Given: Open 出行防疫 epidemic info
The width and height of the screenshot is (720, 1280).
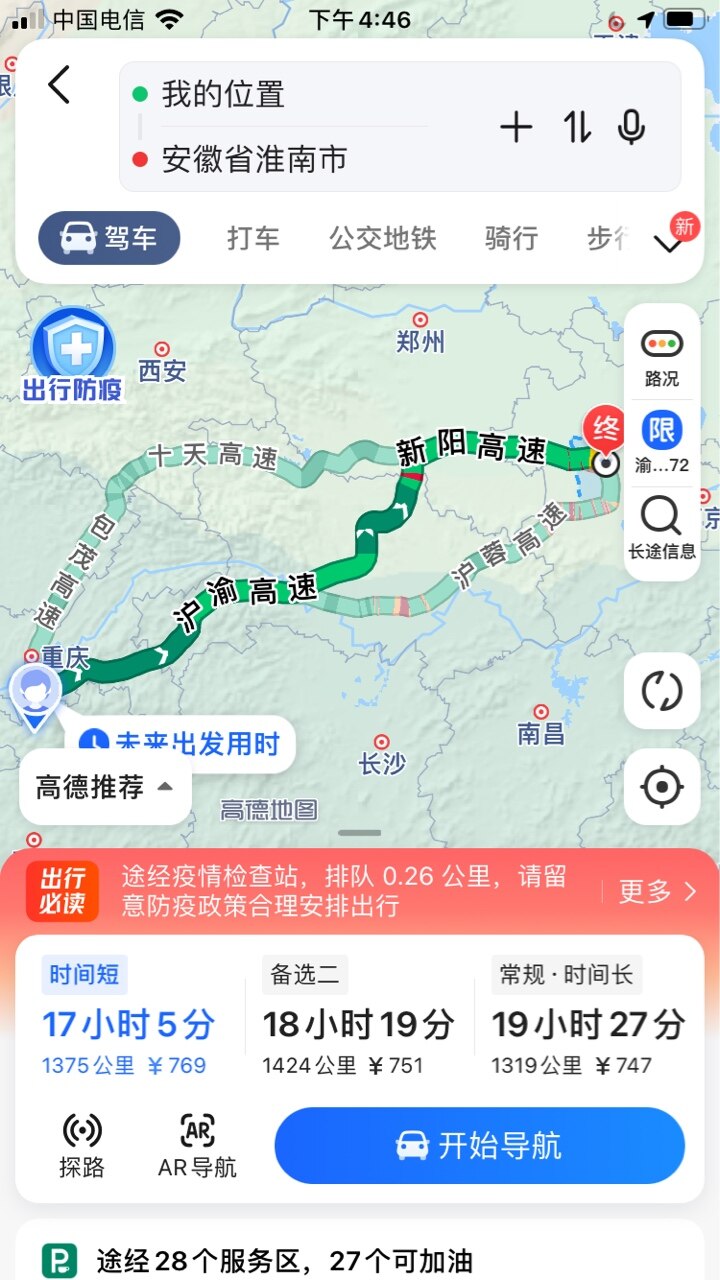Looking at the screenshot, I should (x=72, y=356).
